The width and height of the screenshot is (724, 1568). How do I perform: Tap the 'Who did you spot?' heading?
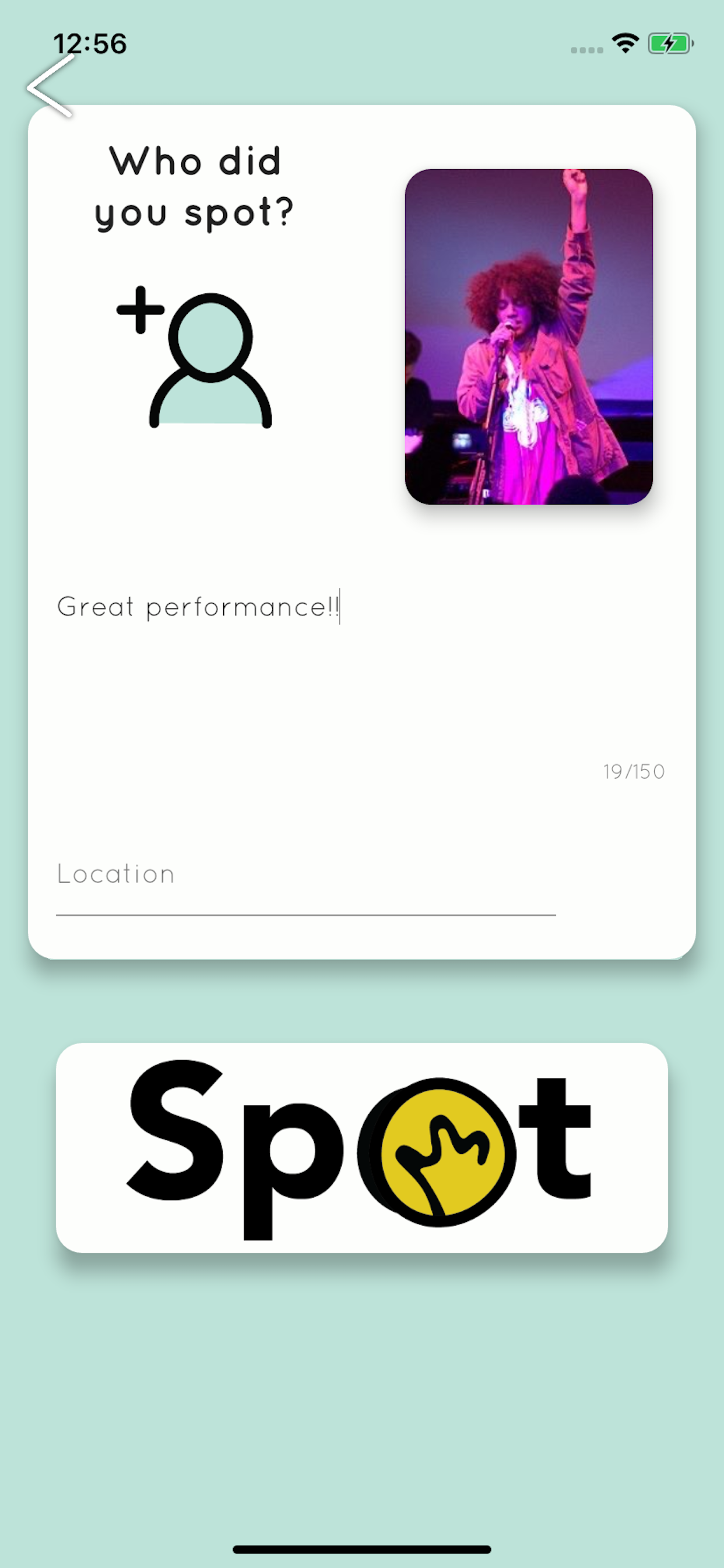click(196, 185)
